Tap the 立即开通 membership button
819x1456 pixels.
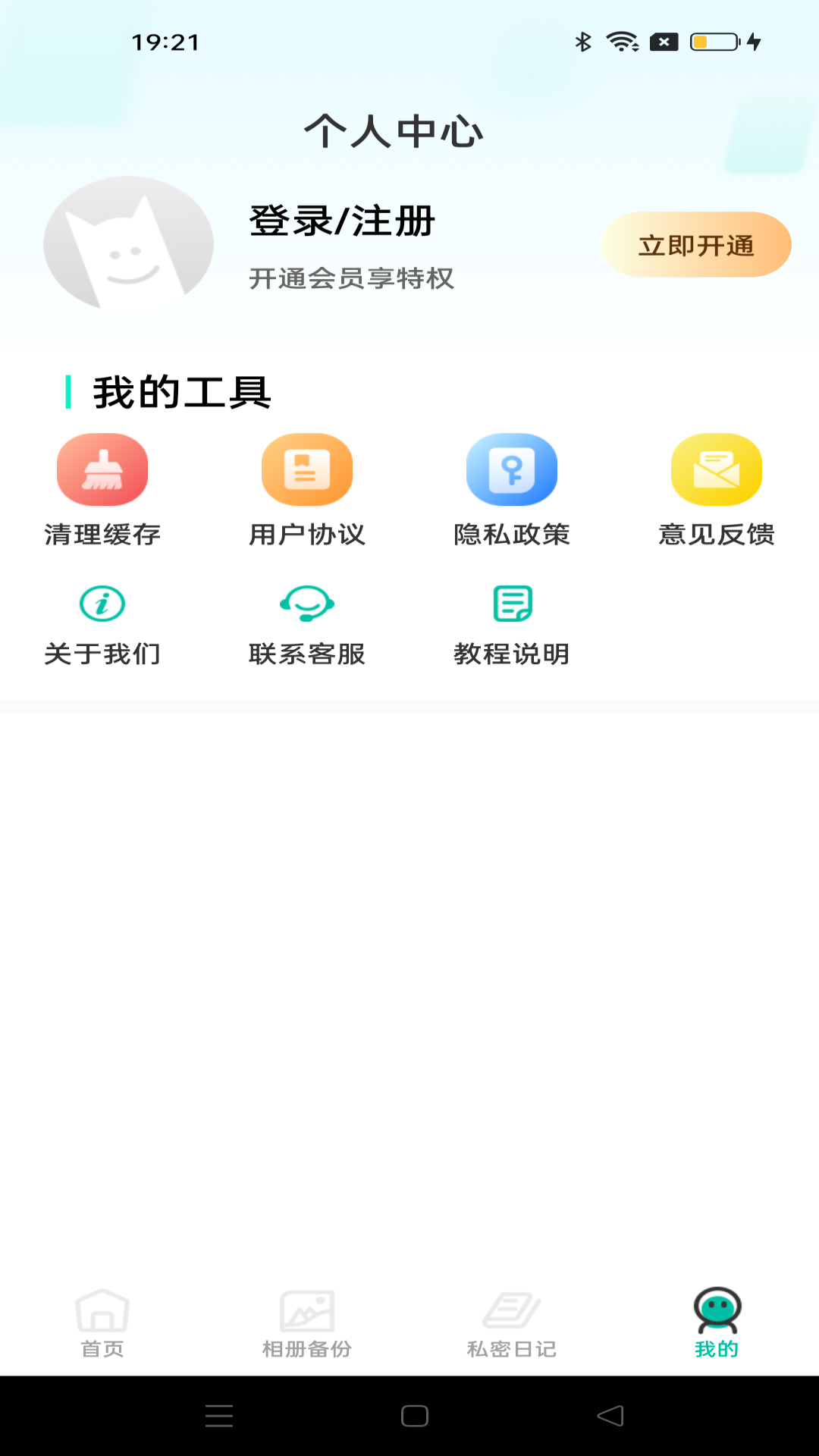(x=696, y=245)
